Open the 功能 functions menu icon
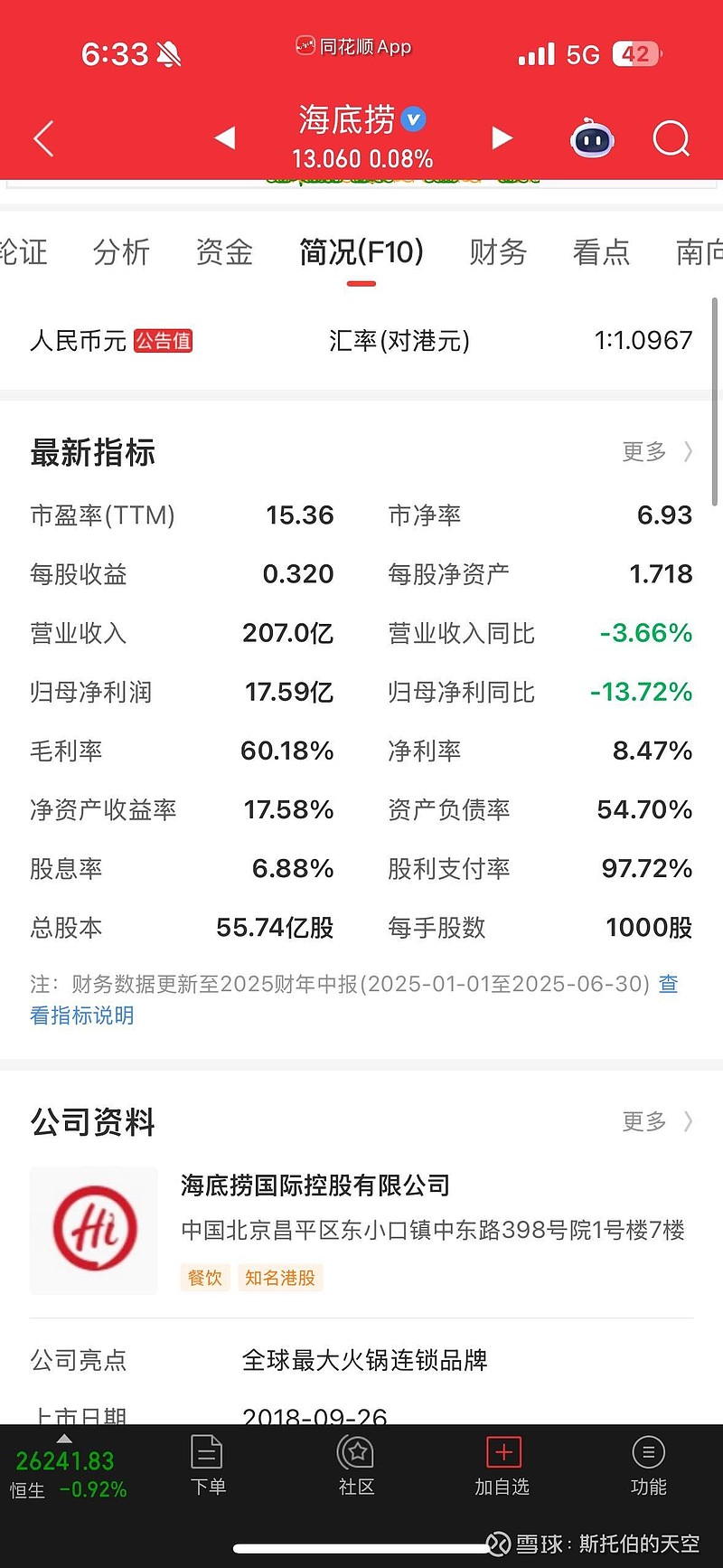The height and width of the screenshot is (1568, 723). (648, 1465)
